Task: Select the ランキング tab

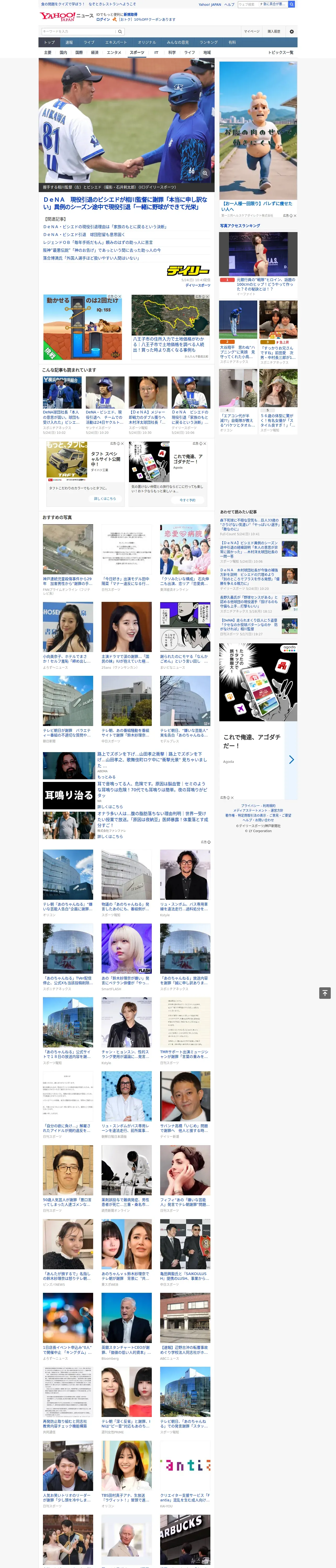Action: (209, 43)
